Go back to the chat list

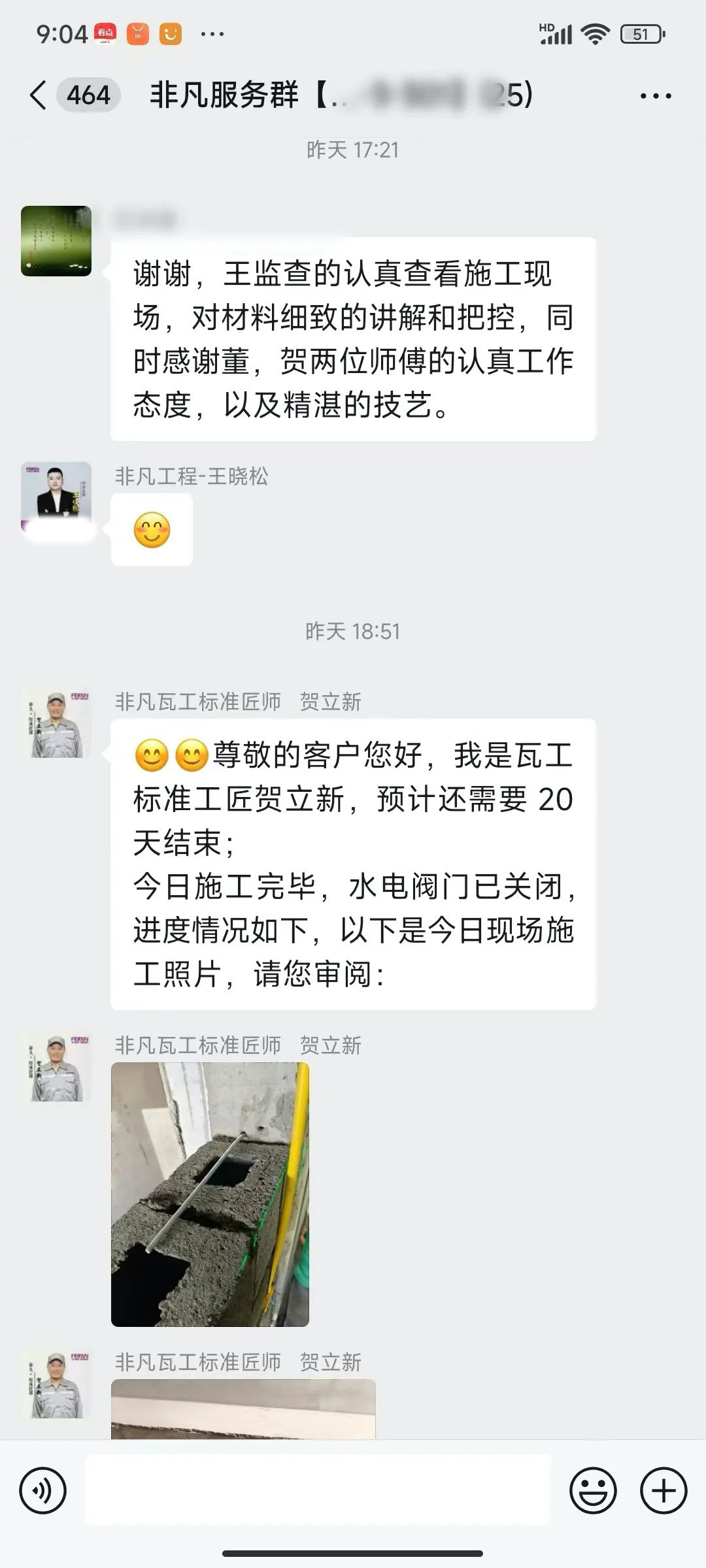click(x=38, y=95)
